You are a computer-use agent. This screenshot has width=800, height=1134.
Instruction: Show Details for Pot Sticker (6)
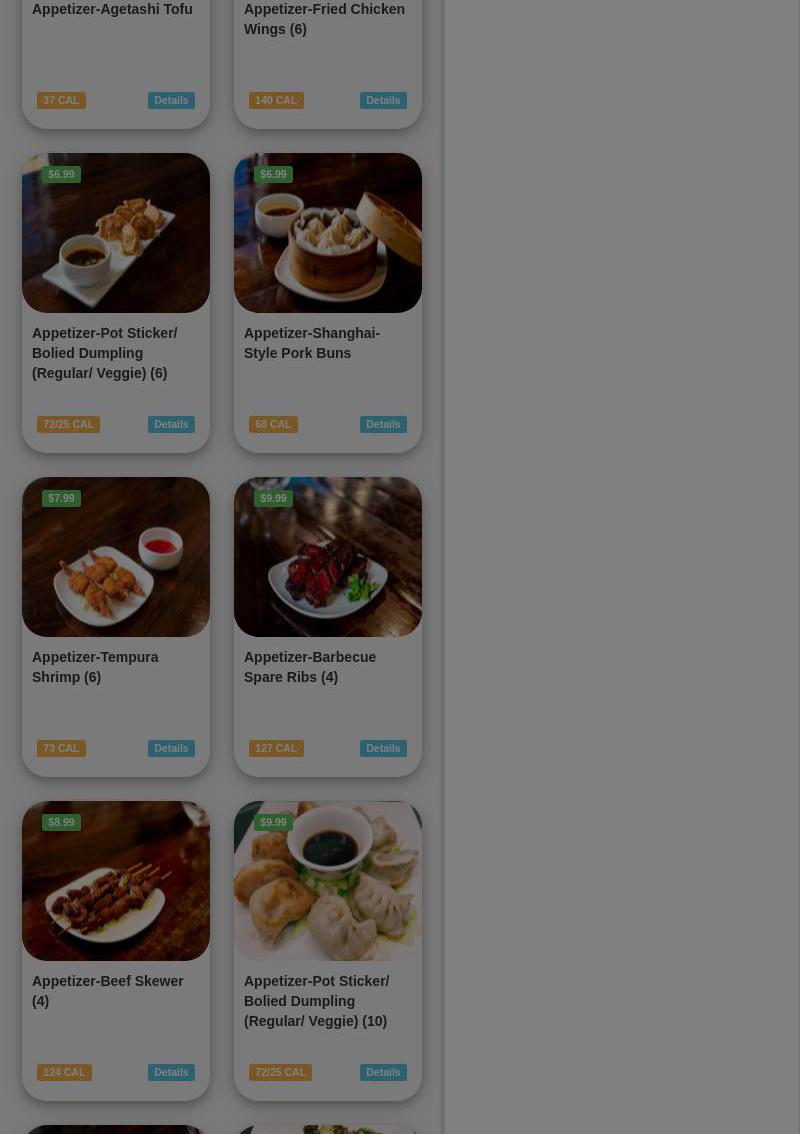click(171, 424)
